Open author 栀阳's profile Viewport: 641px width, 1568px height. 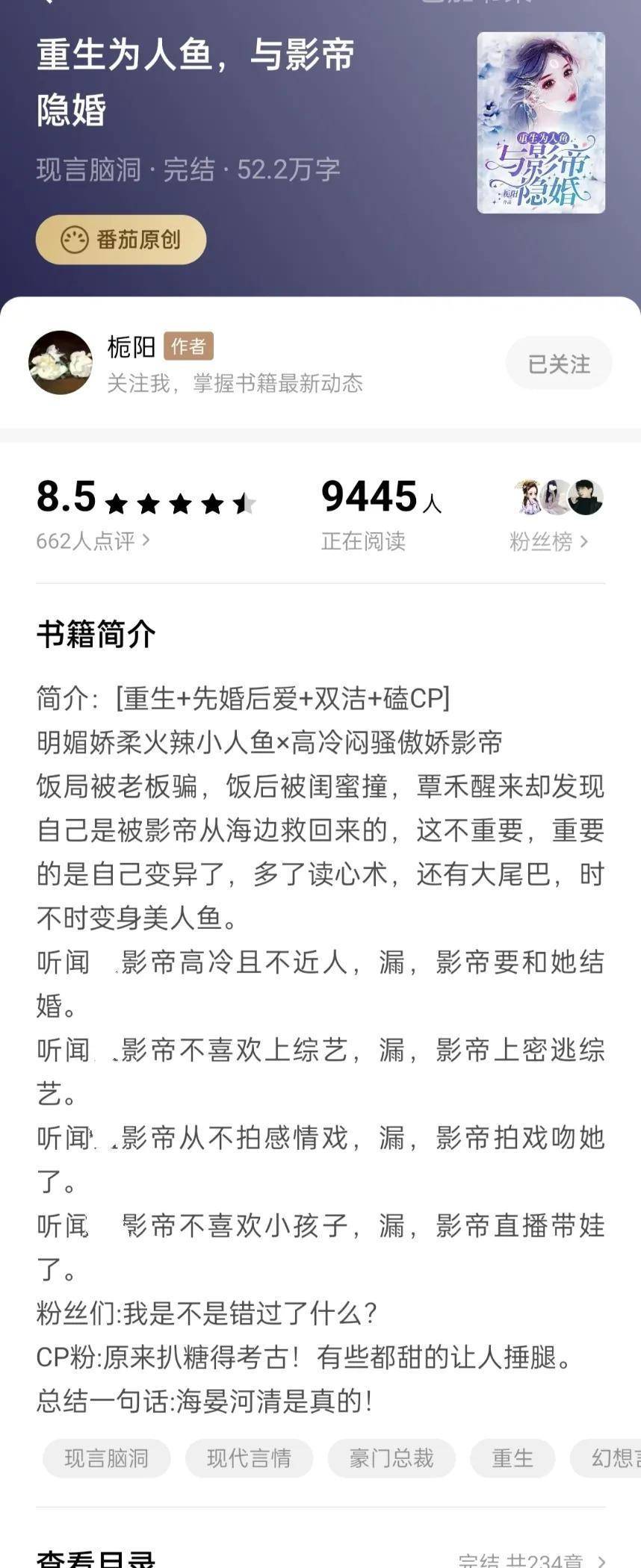point(61,363)
